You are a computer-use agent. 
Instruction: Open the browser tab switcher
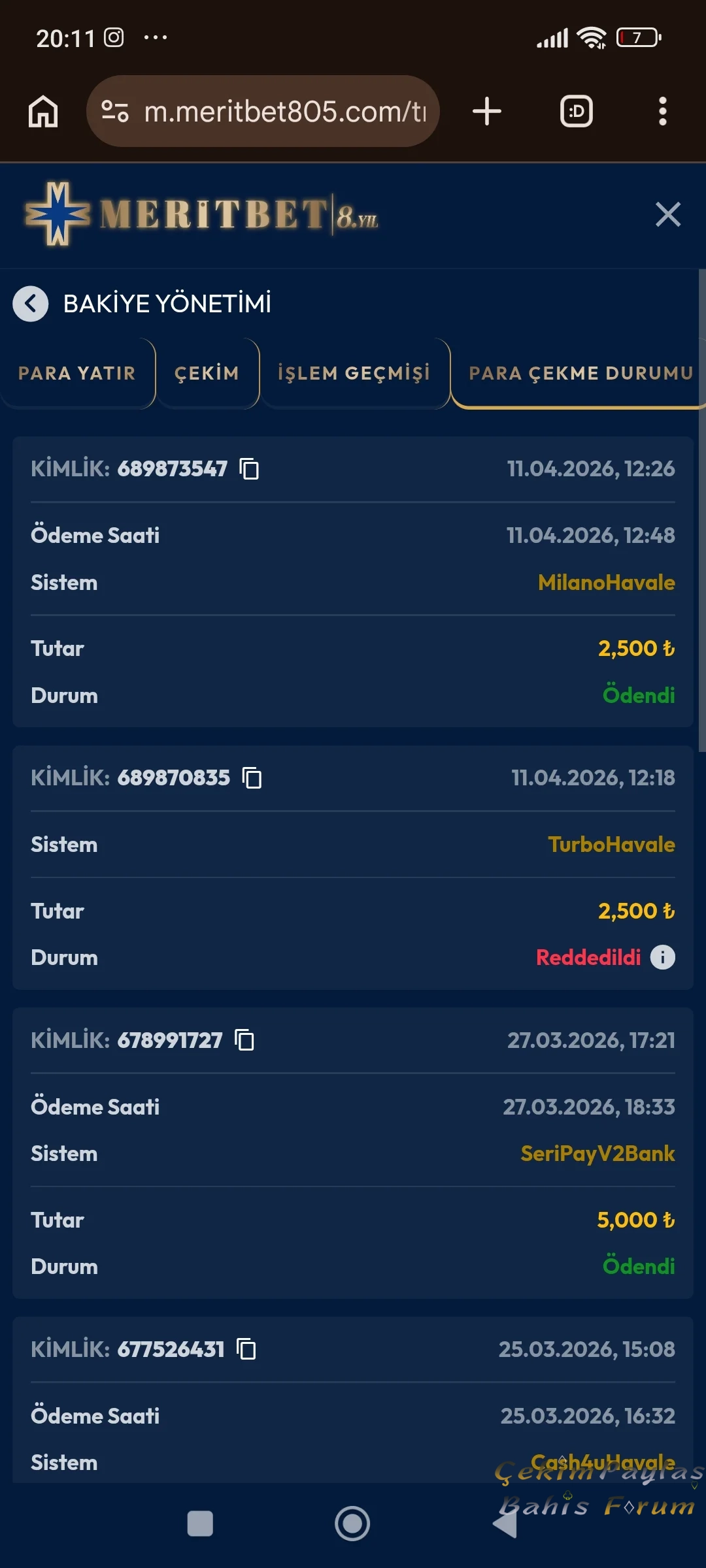[577, 111]
